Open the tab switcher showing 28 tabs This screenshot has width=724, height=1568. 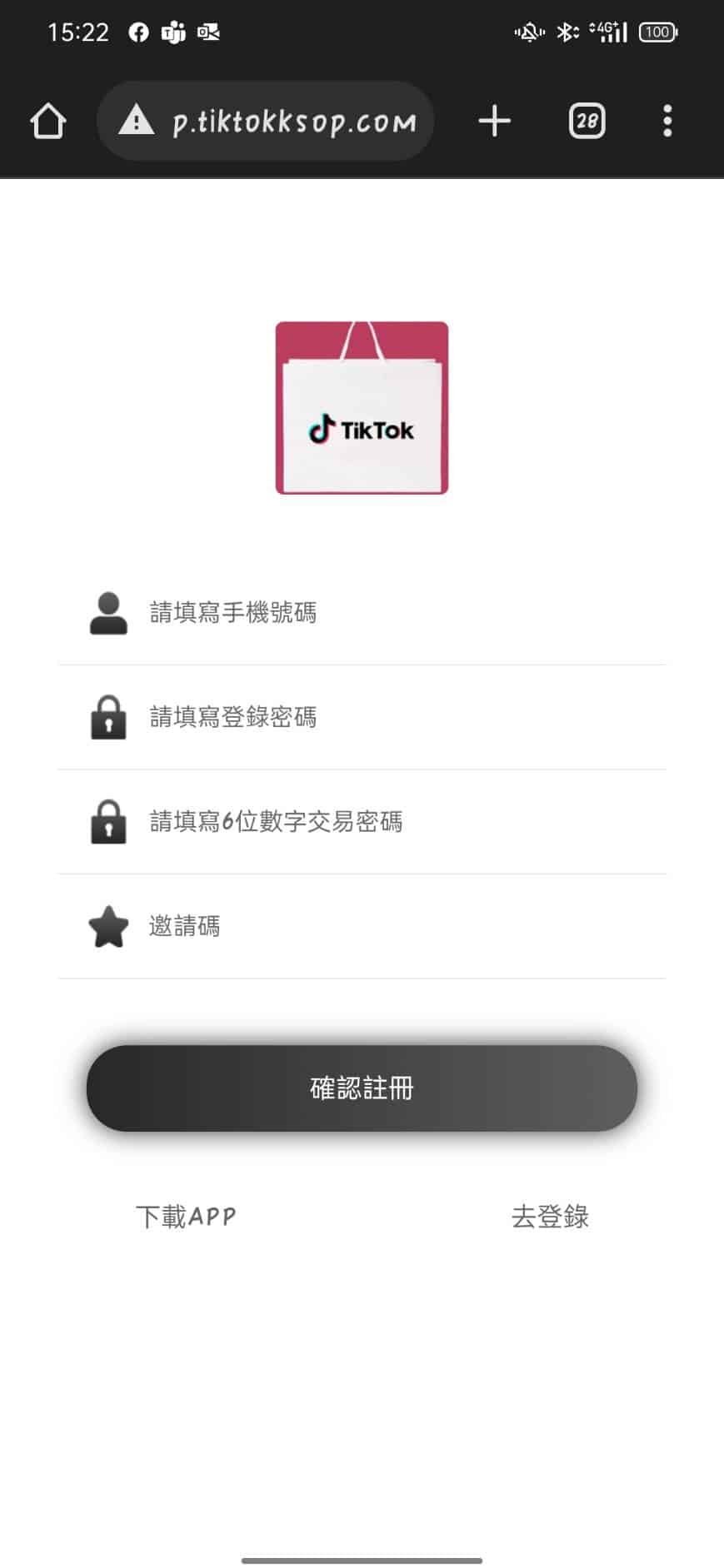point(587,121)
